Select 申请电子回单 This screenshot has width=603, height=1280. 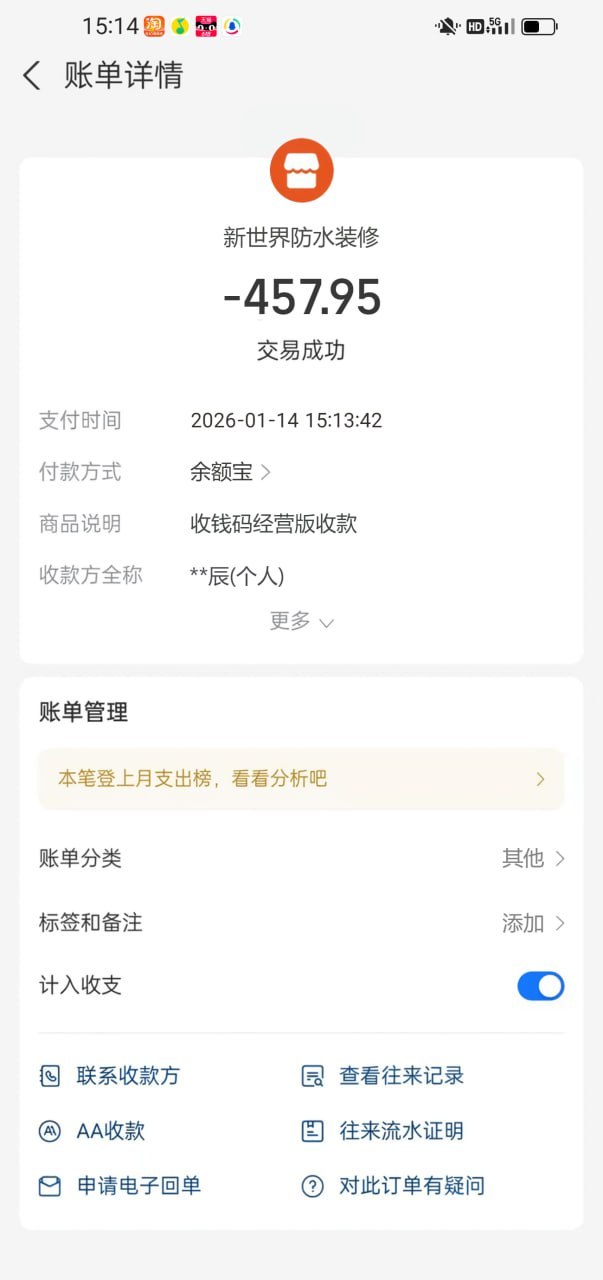point(120,1186)
